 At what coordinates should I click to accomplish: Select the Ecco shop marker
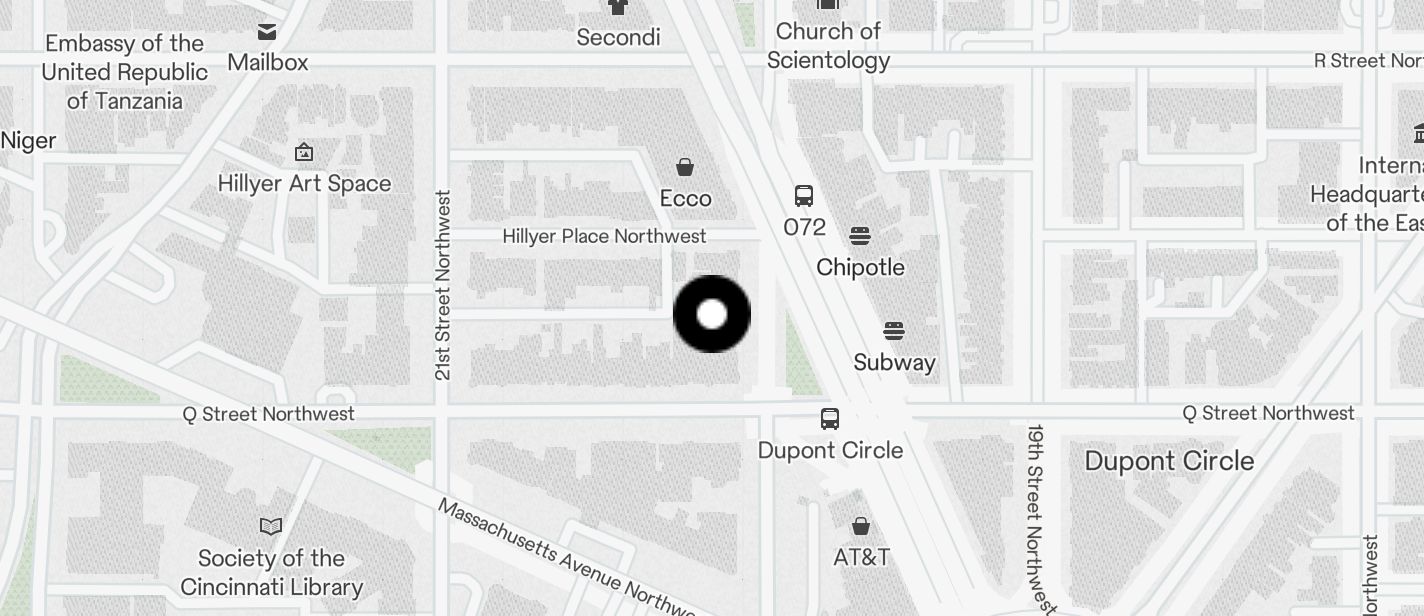[685, 167]
